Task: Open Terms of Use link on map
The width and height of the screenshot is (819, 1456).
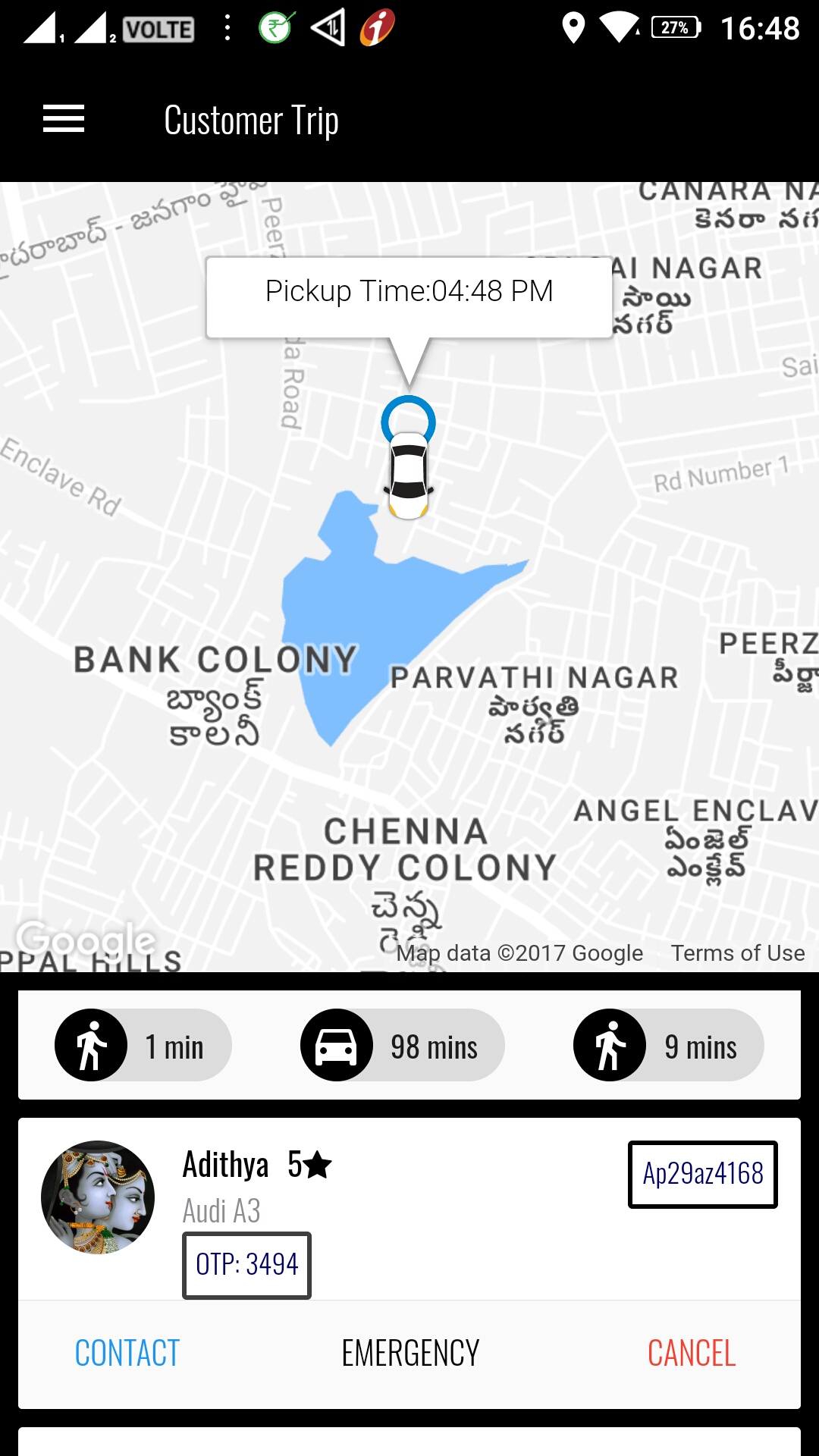Action: (x=737, y=953)
